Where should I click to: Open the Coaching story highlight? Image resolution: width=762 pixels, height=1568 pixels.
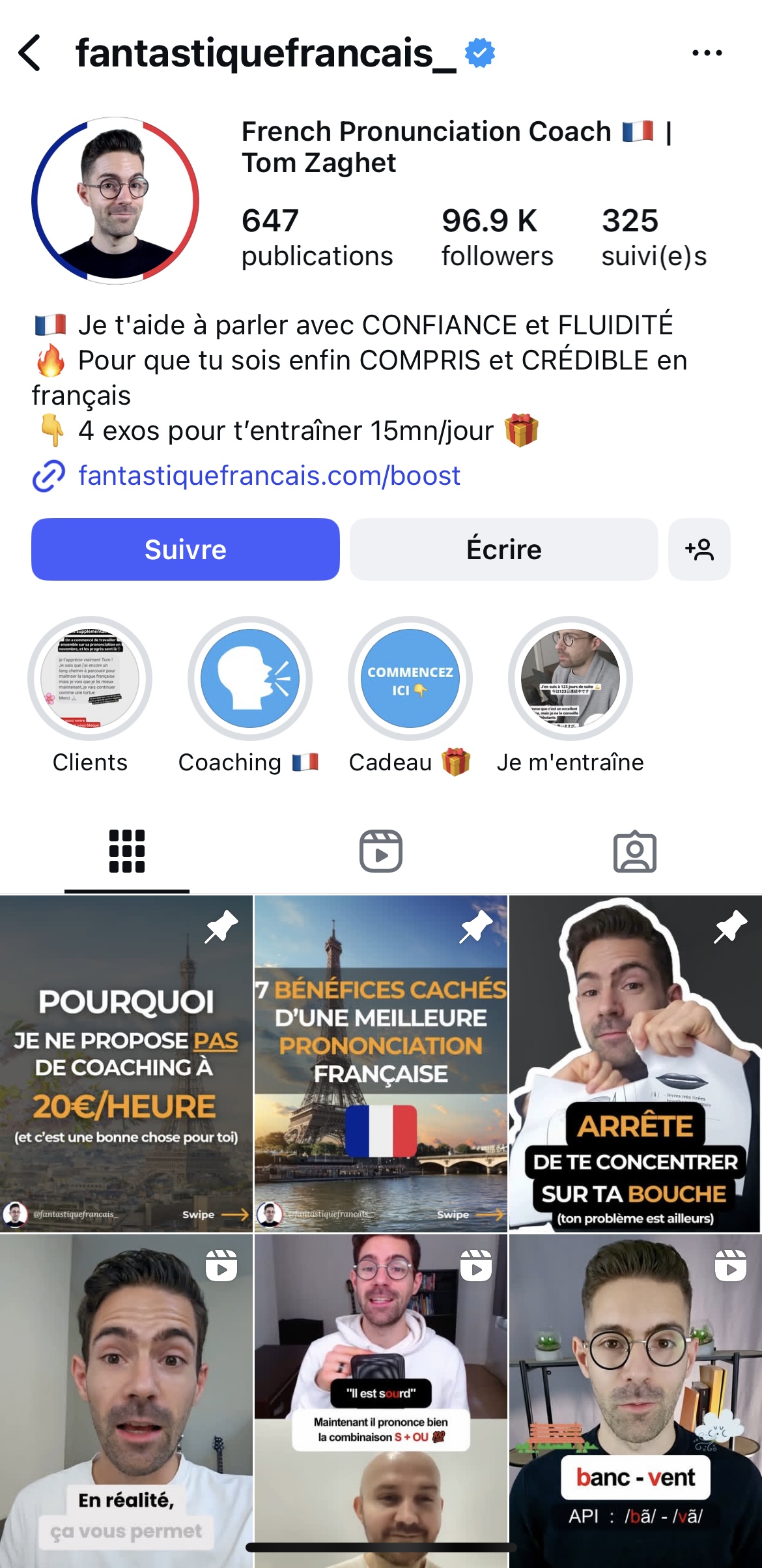[250, 678]
